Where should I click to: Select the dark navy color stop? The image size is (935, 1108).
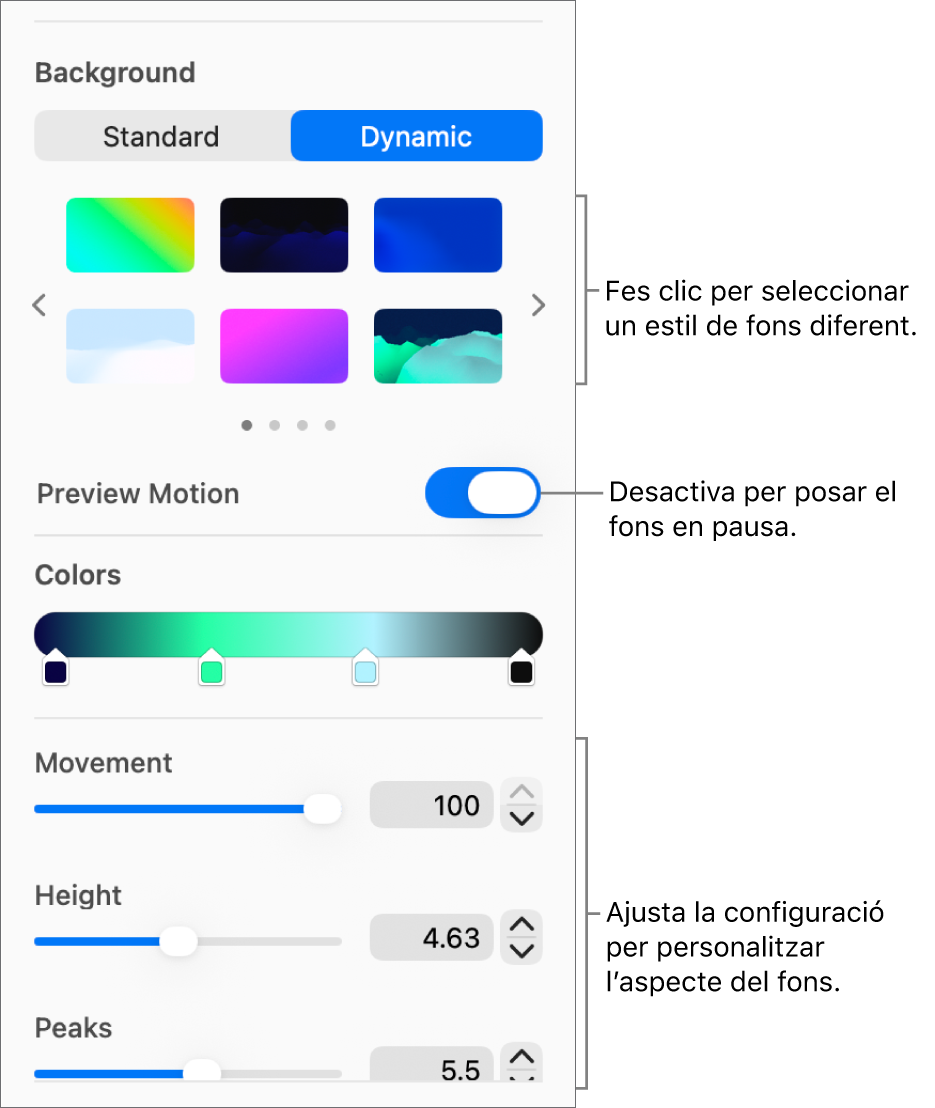pyautogui.click(x=55, y=671)
